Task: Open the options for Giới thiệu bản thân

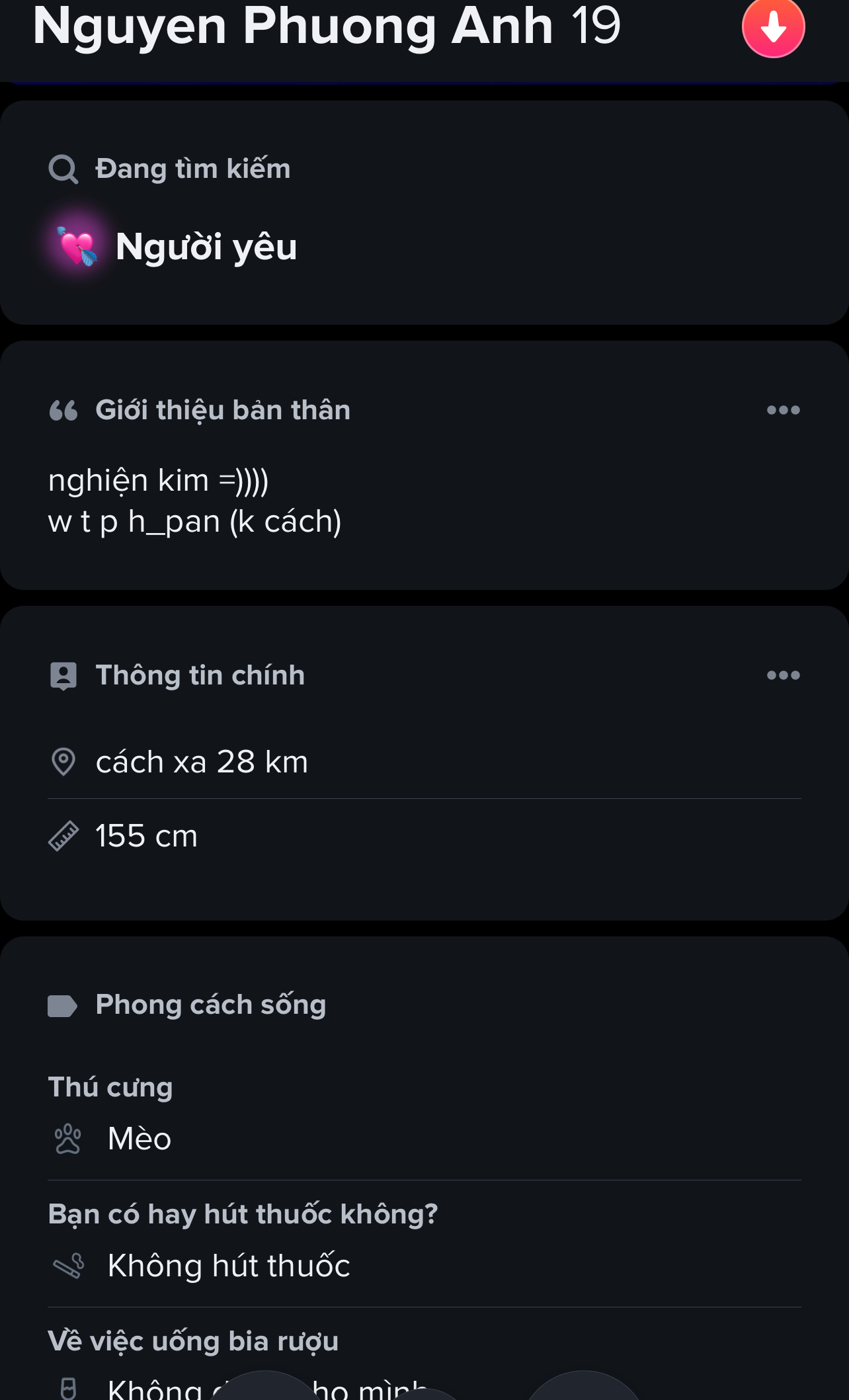Action: tap(783, 410)
